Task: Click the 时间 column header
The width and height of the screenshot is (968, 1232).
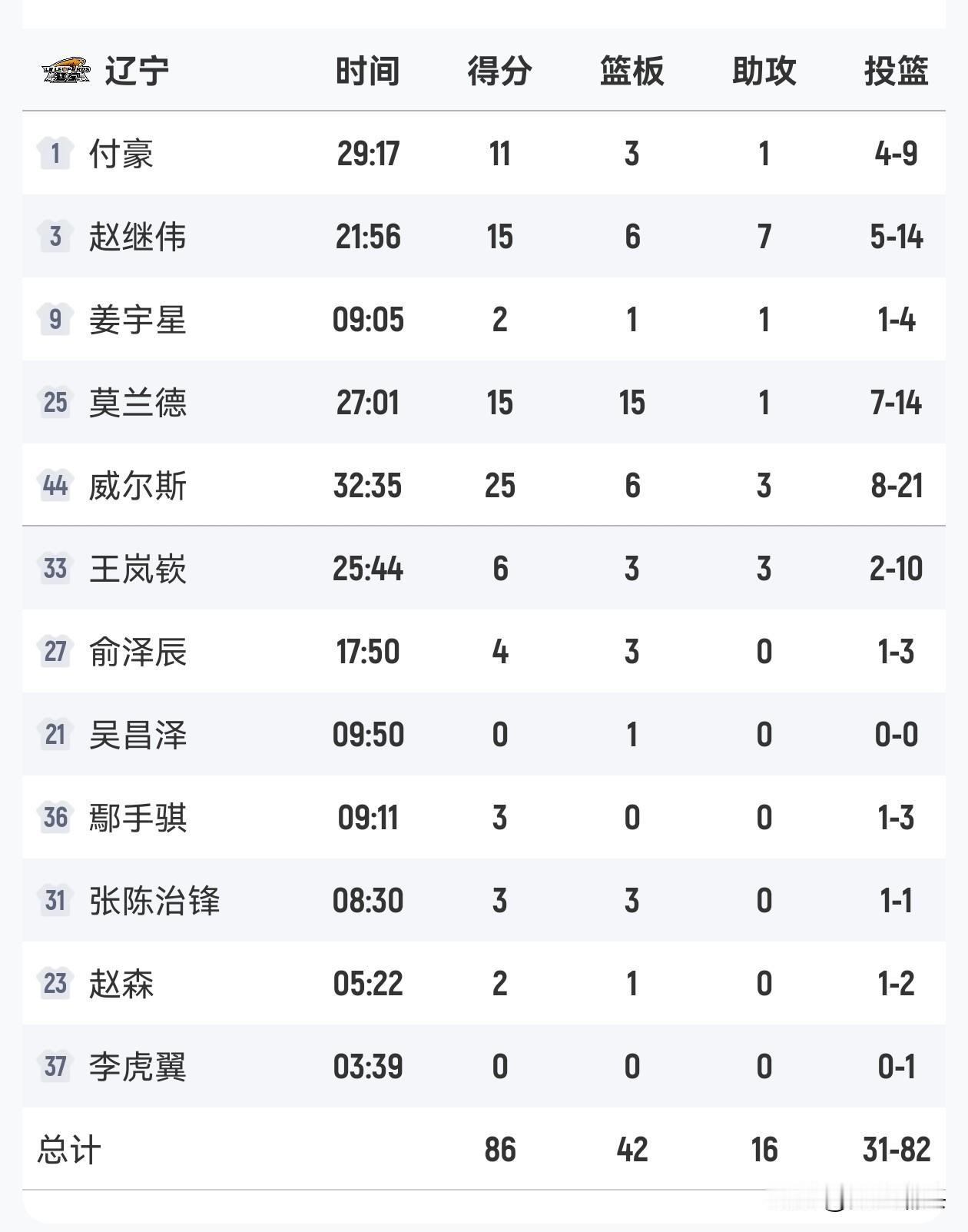Action: click(367, 71)
